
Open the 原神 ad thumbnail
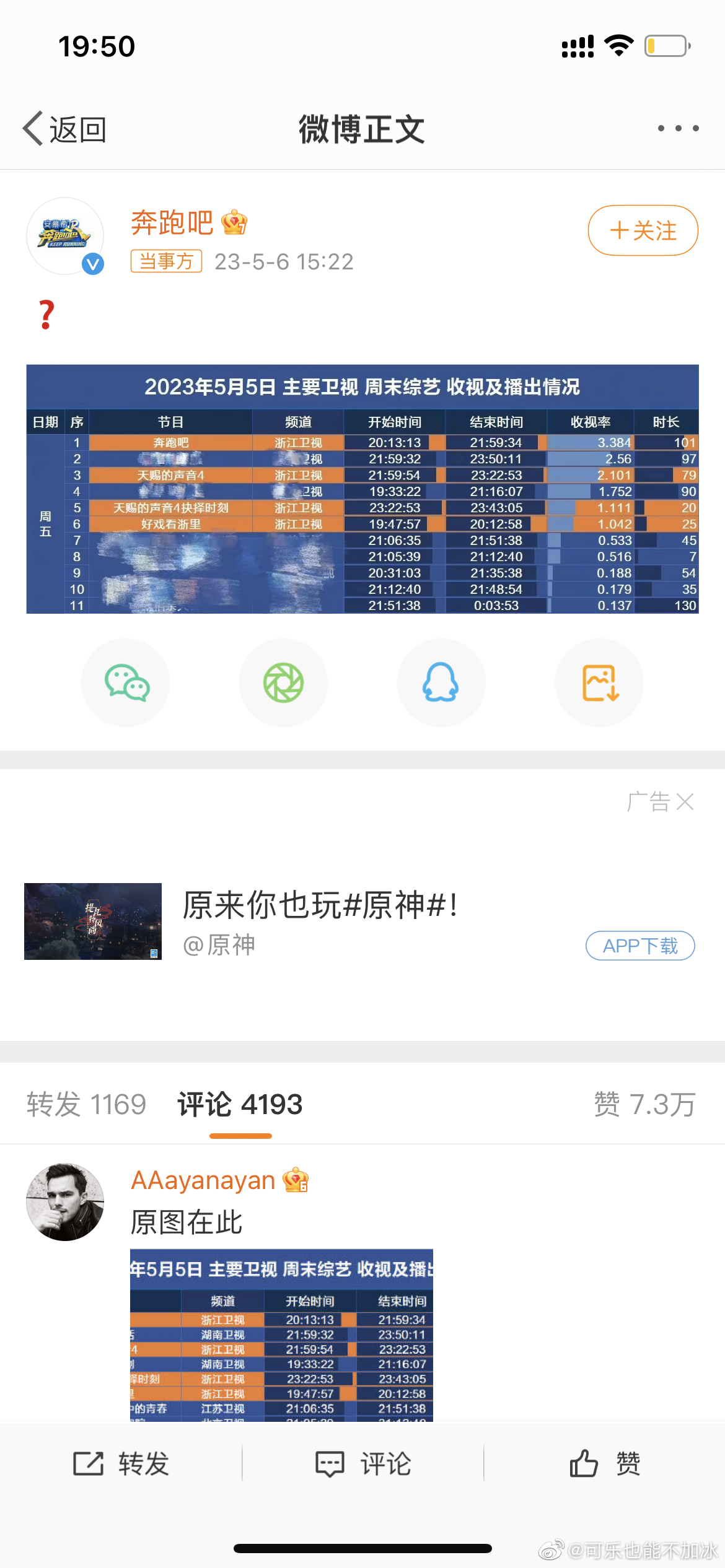(x=93, y=921)
